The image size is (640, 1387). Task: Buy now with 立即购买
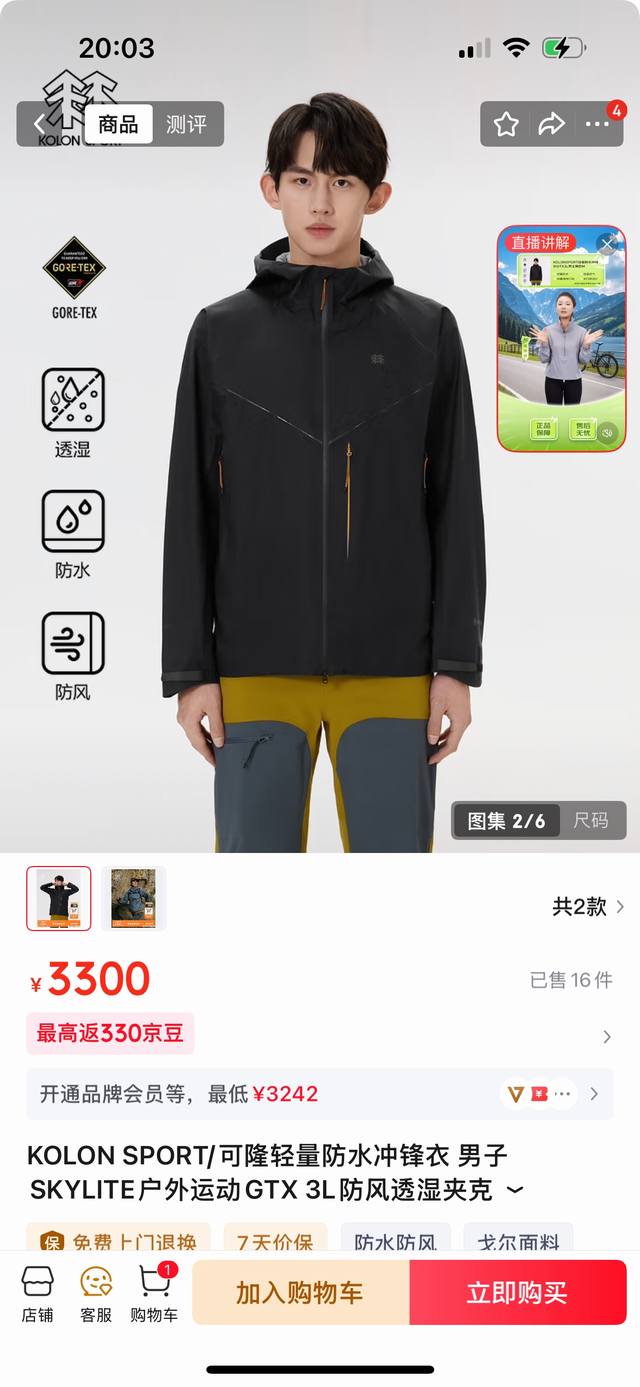coord(517,1292)
